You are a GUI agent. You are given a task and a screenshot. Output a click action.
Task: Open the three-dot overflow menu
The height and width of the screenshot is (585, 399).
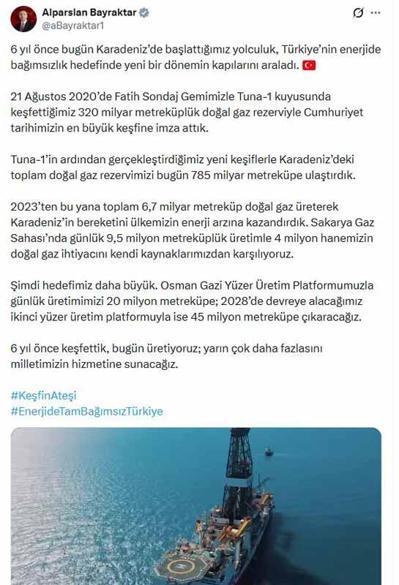376,13
